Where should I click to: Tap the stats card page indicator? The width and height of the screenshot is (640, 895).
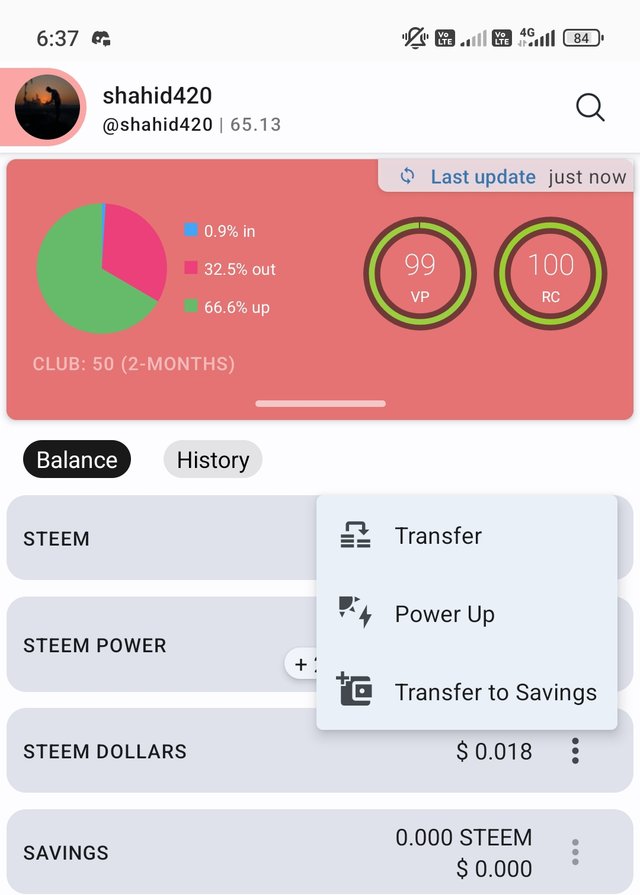tap(320, 404)
